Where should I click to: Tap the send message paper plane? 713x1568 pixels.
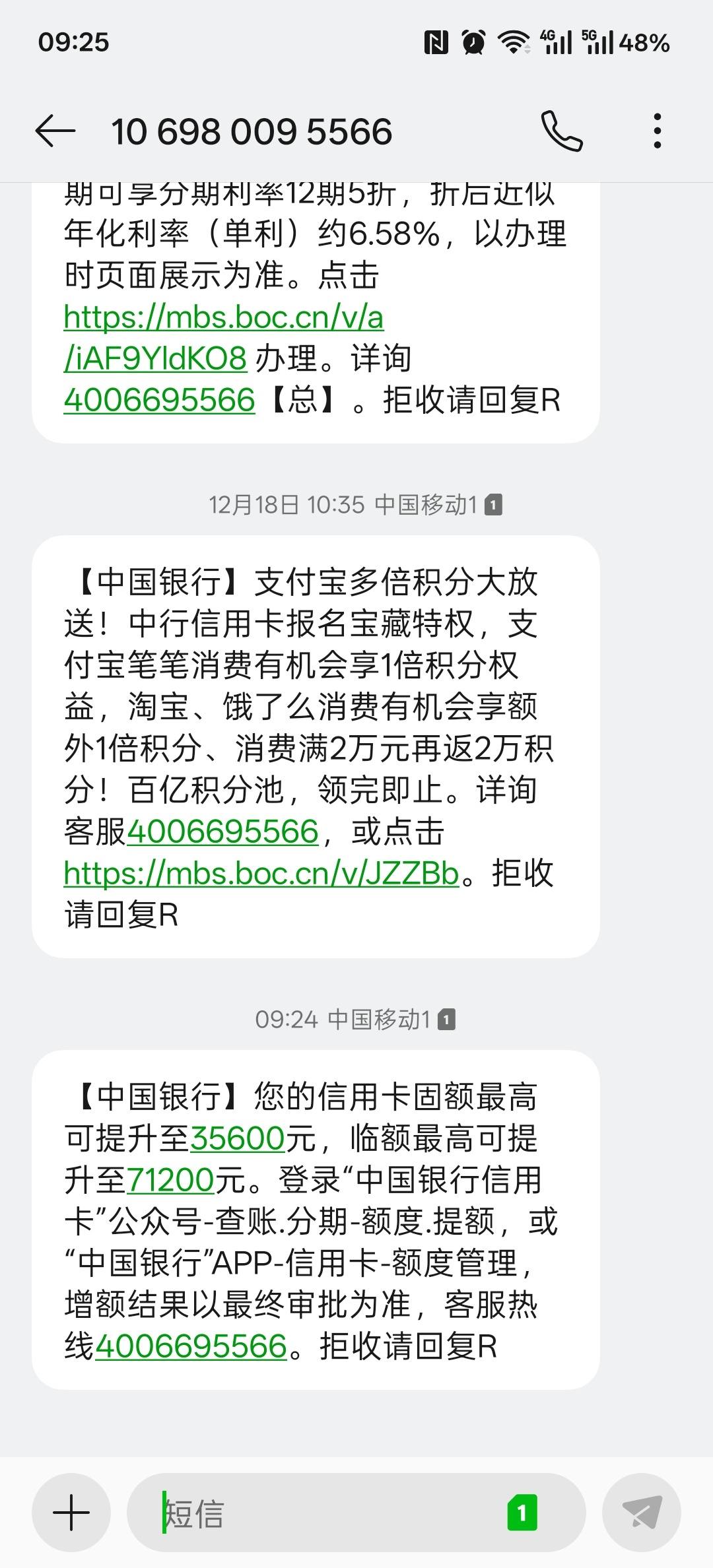(x=642, y=1513)
